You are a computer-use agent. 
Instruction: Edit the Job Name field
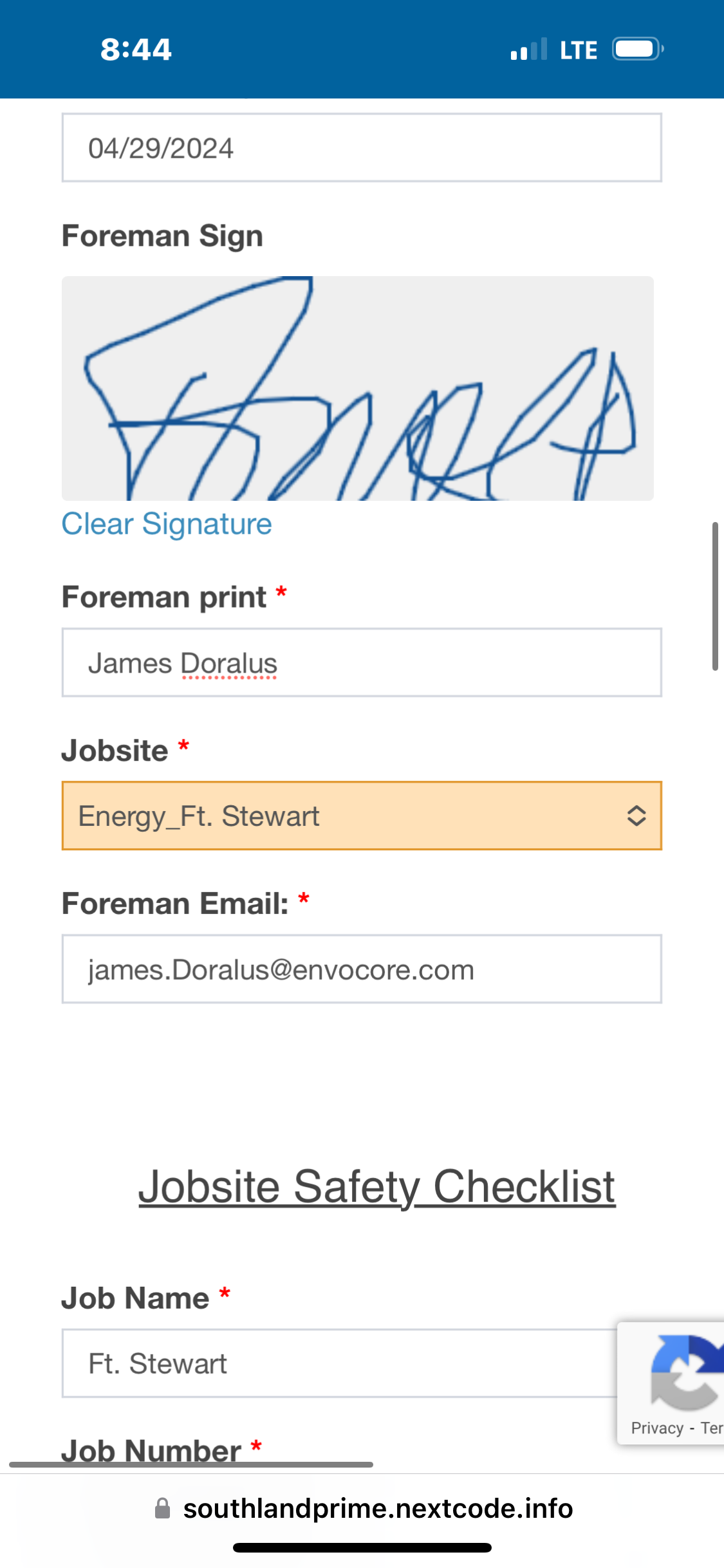338,1363
